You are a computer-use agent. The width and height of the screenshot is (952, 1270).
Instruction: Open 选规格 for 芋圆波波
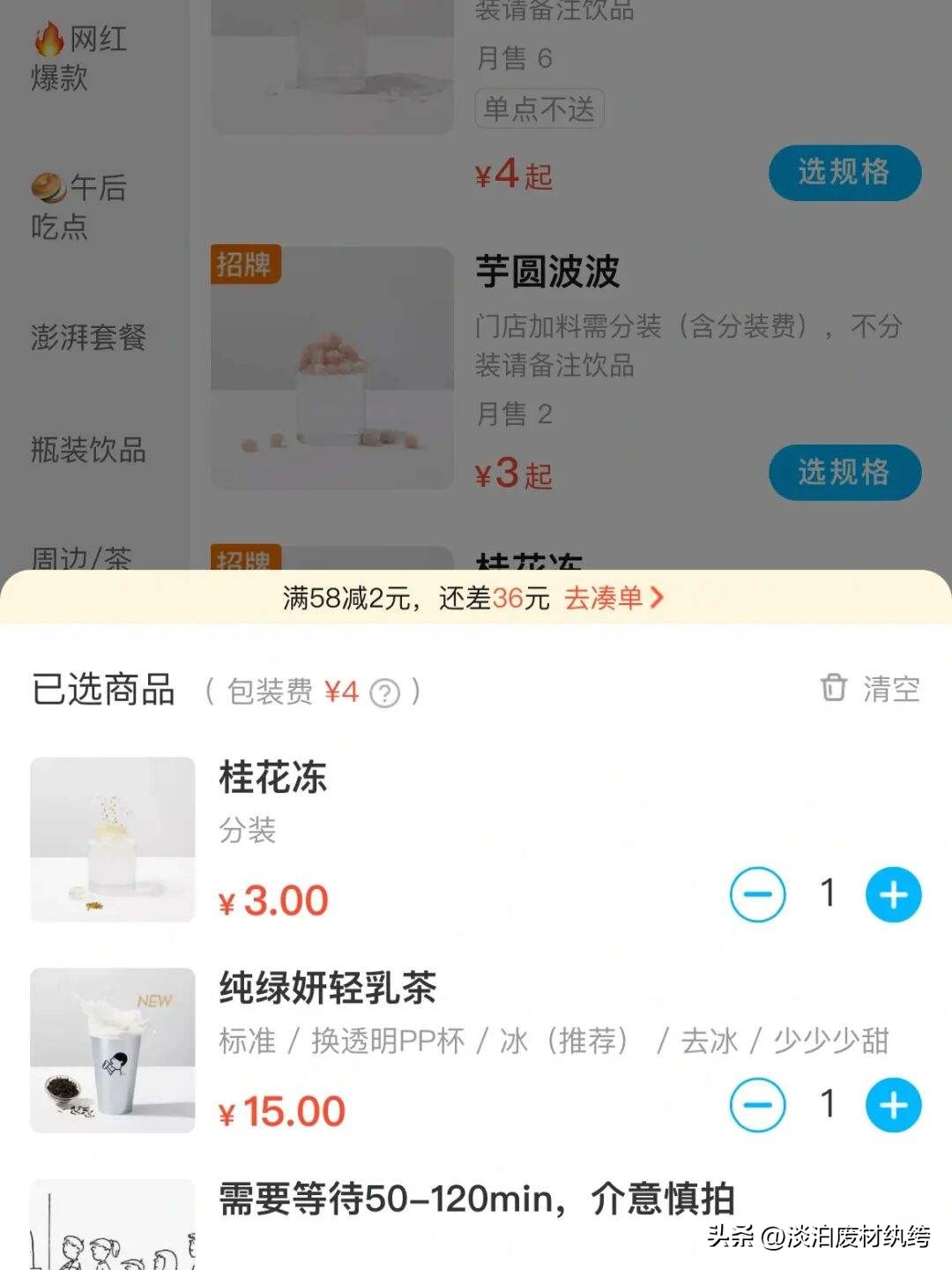[x=844, y=472]
